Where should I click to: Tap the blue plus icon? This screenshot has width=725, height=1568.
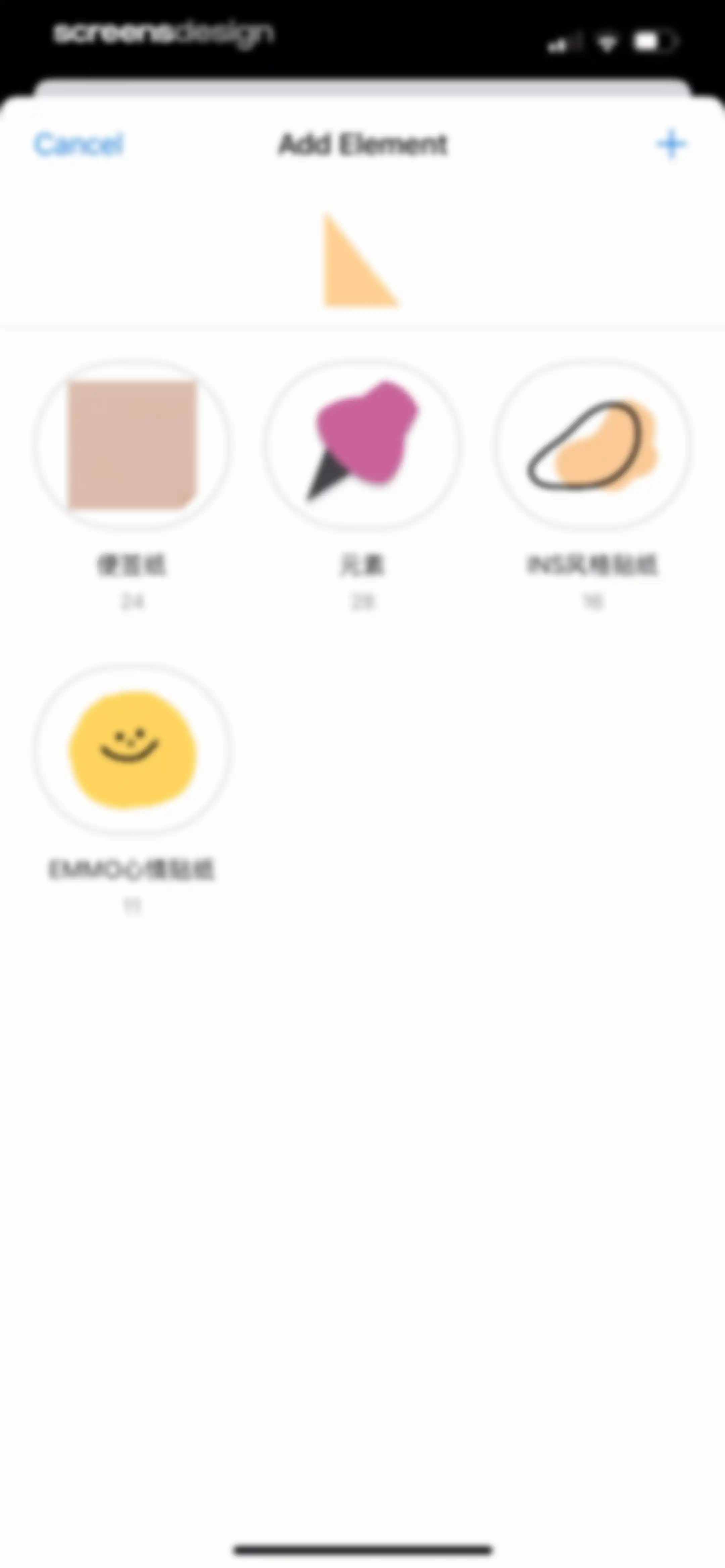(671, 144)
